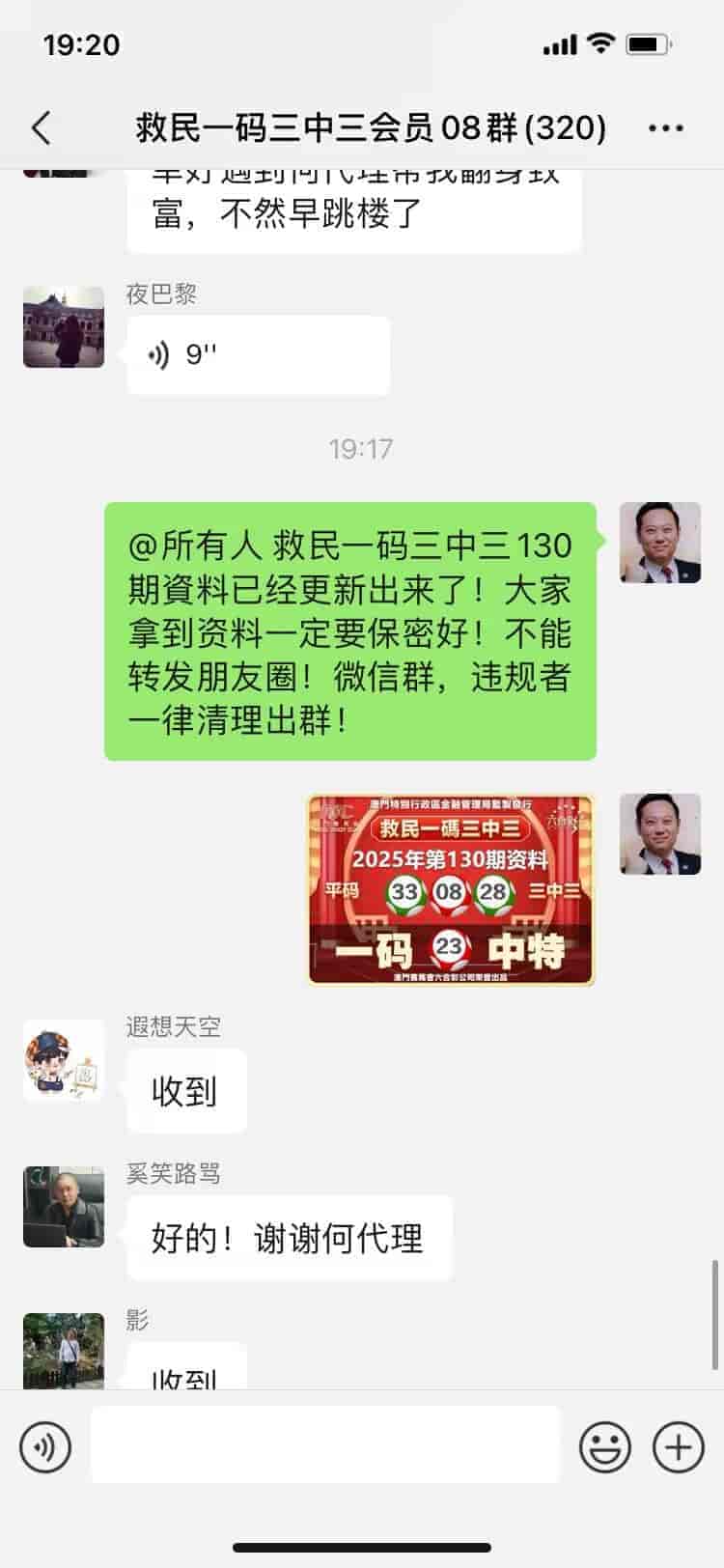Go back to the chat list
The width and height of the screenshot is (724, 1568).
[x=41, y=127]
